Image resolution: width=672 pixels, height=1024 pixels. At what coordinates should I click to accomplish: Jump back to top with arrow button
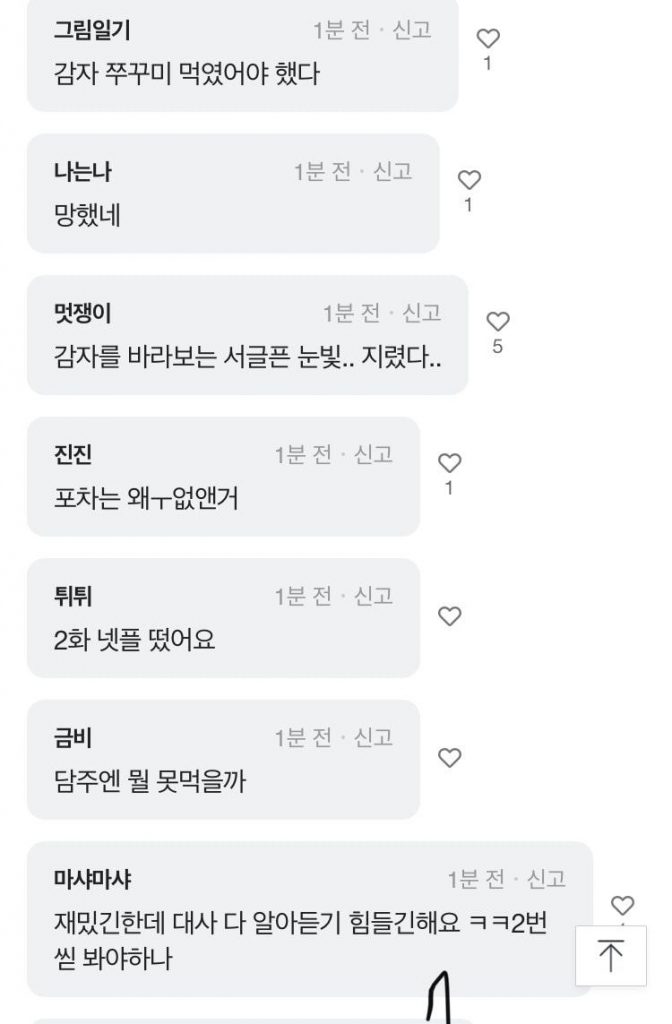[x=610, y=957]
